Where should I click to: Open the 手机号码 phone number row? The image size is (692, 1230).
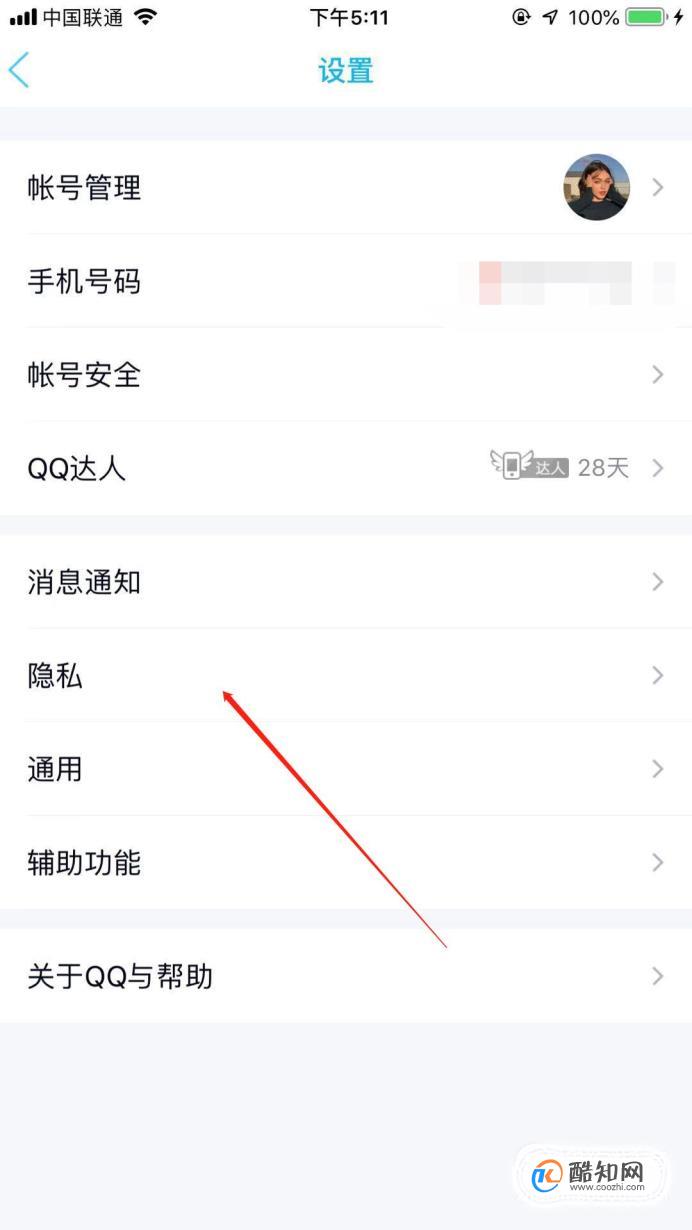[x=346, y=282]
